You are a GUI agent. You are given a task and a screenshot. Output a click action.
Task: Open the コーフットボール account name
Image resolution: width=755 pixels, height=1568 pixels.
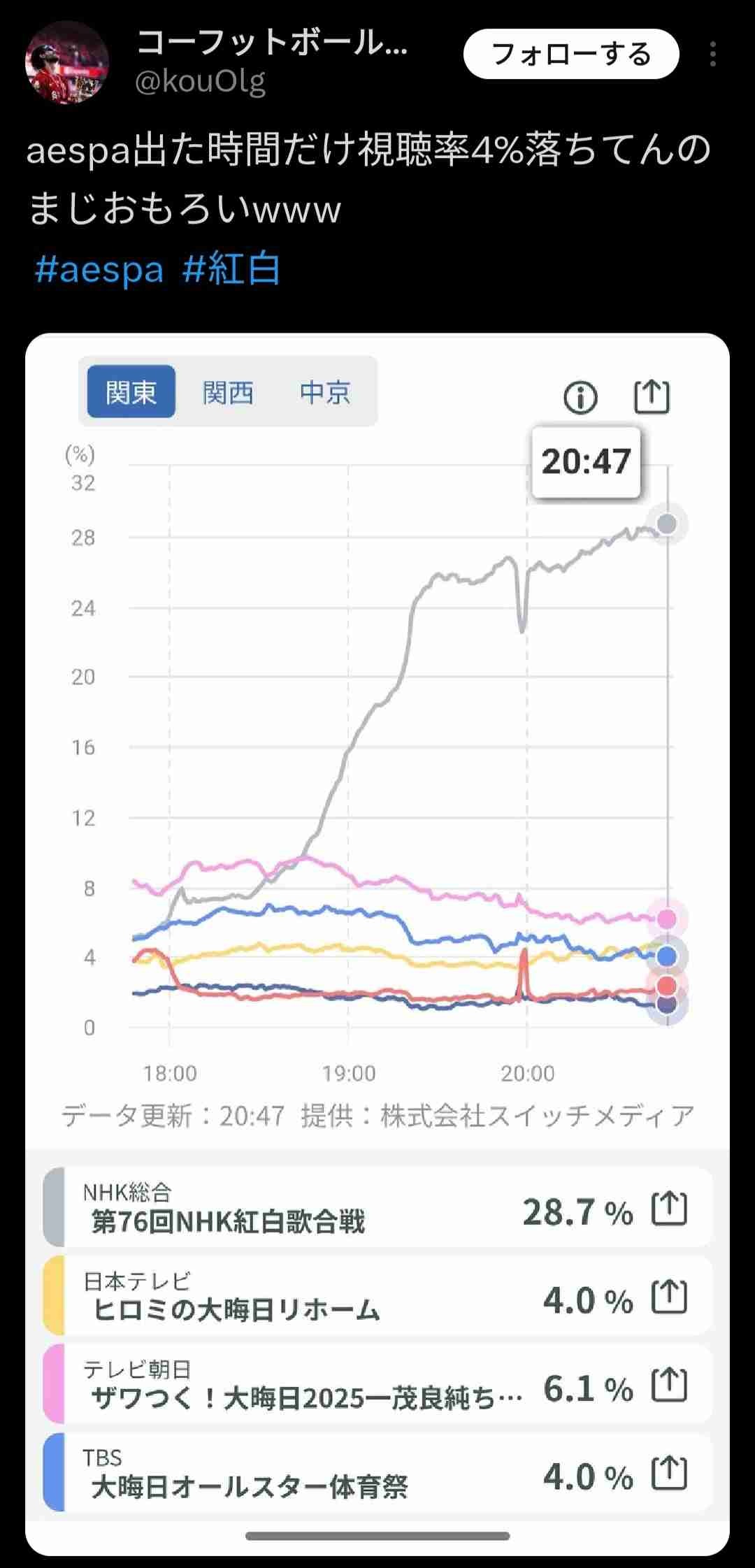point(272,43)
